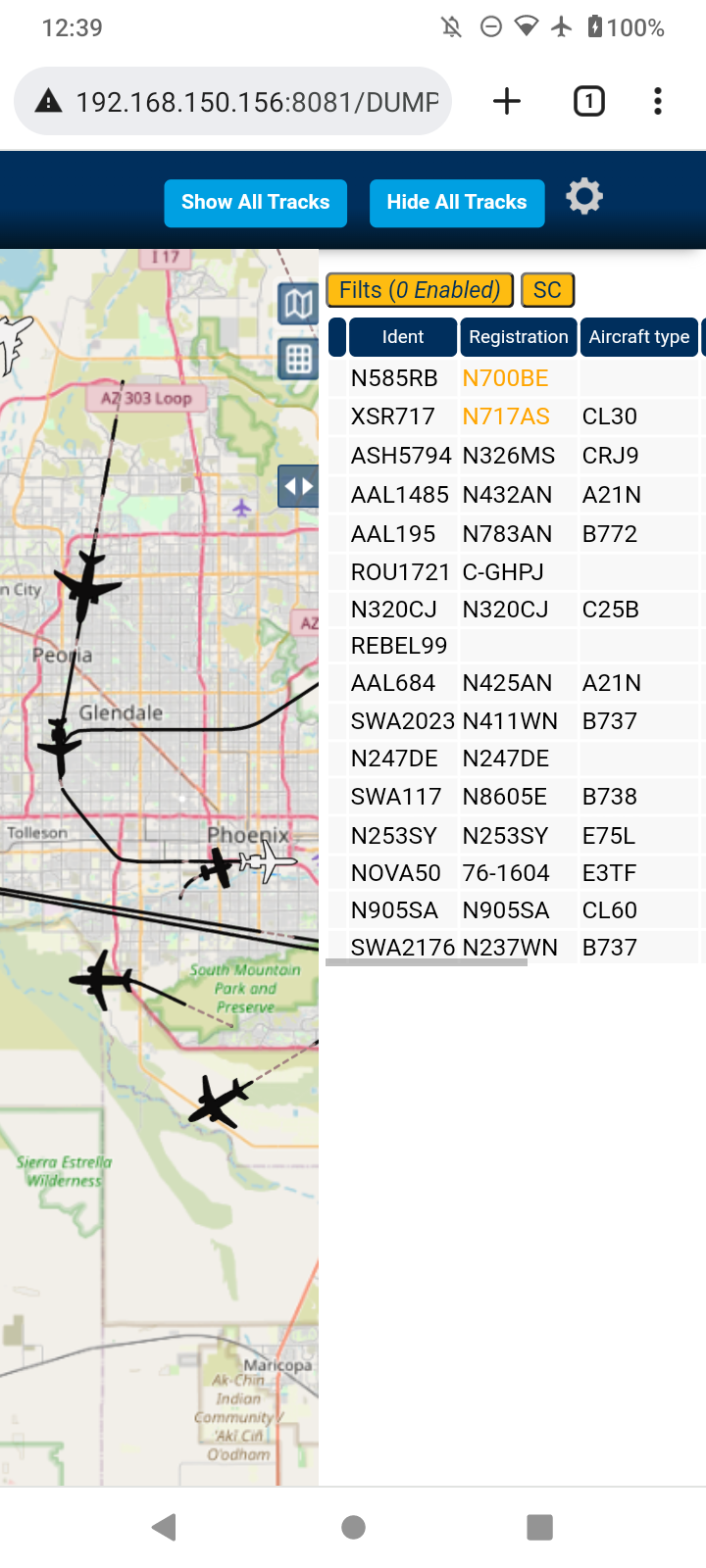The image size is (706, 1568).
Task: Tap the SC button
Action: pos(547,290)
